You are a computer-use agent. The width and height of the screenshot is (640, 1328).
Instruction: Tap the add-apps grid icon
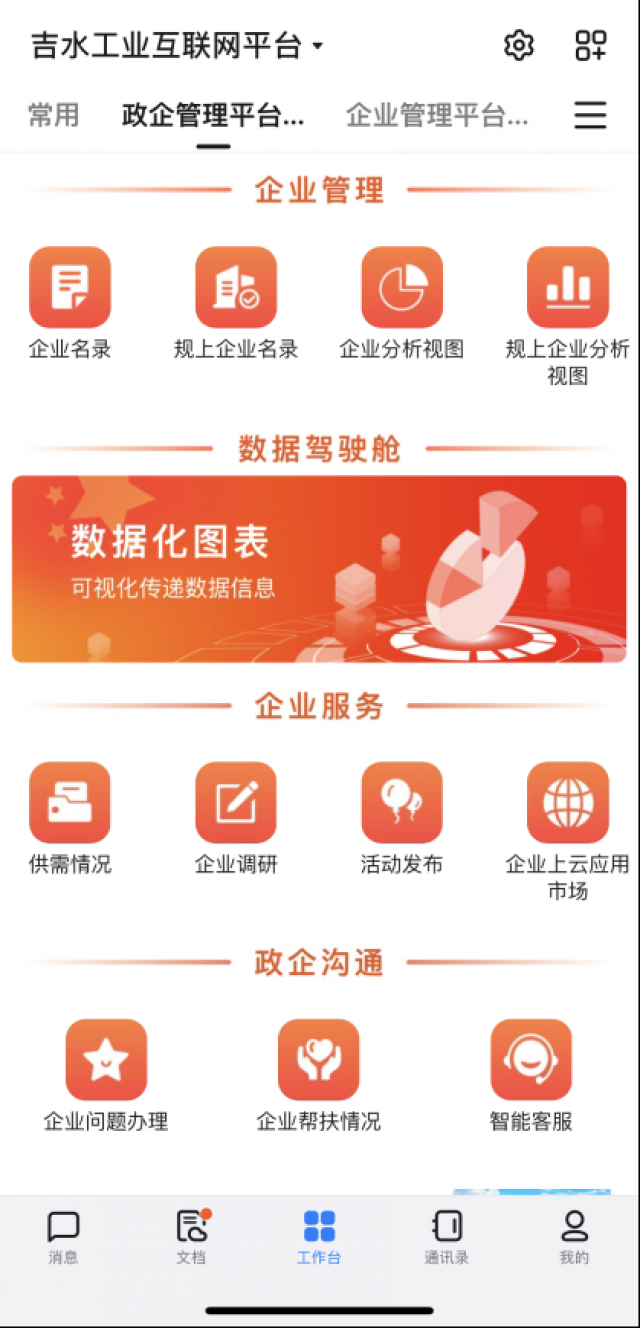click(x=590, y=45)
